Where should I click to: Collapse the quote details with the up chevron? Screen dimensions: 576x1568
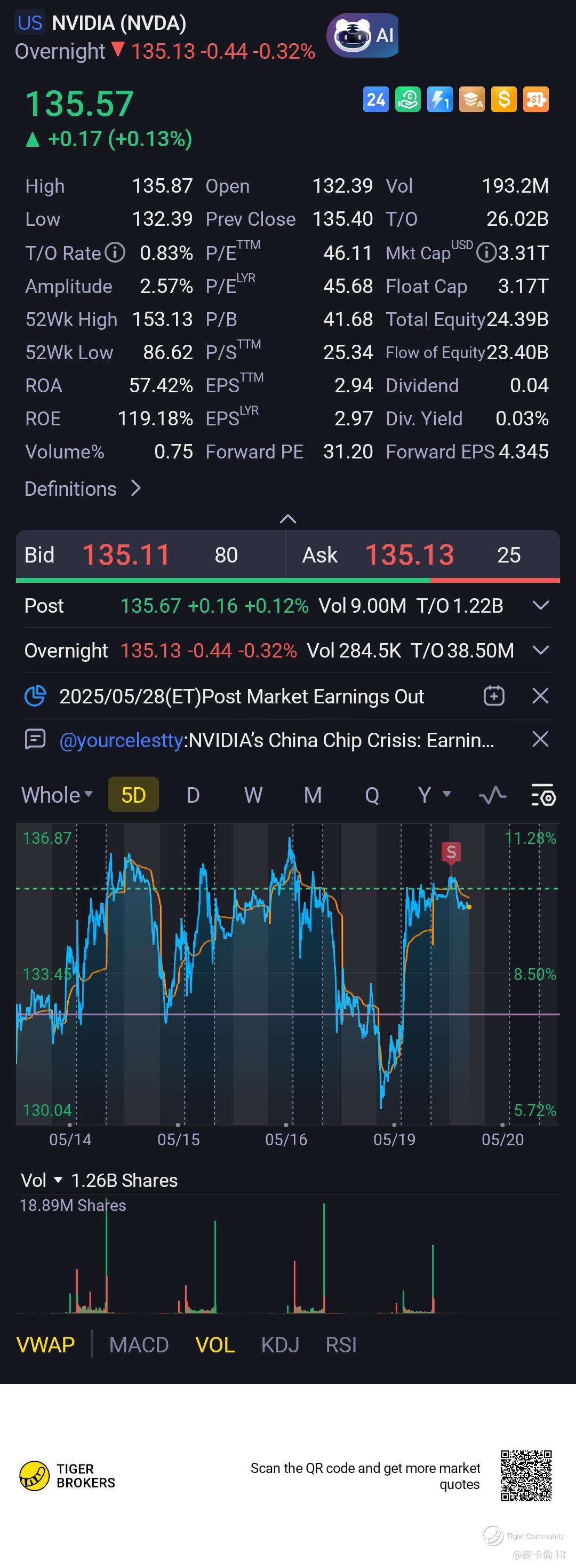click(x=287, y=519)
